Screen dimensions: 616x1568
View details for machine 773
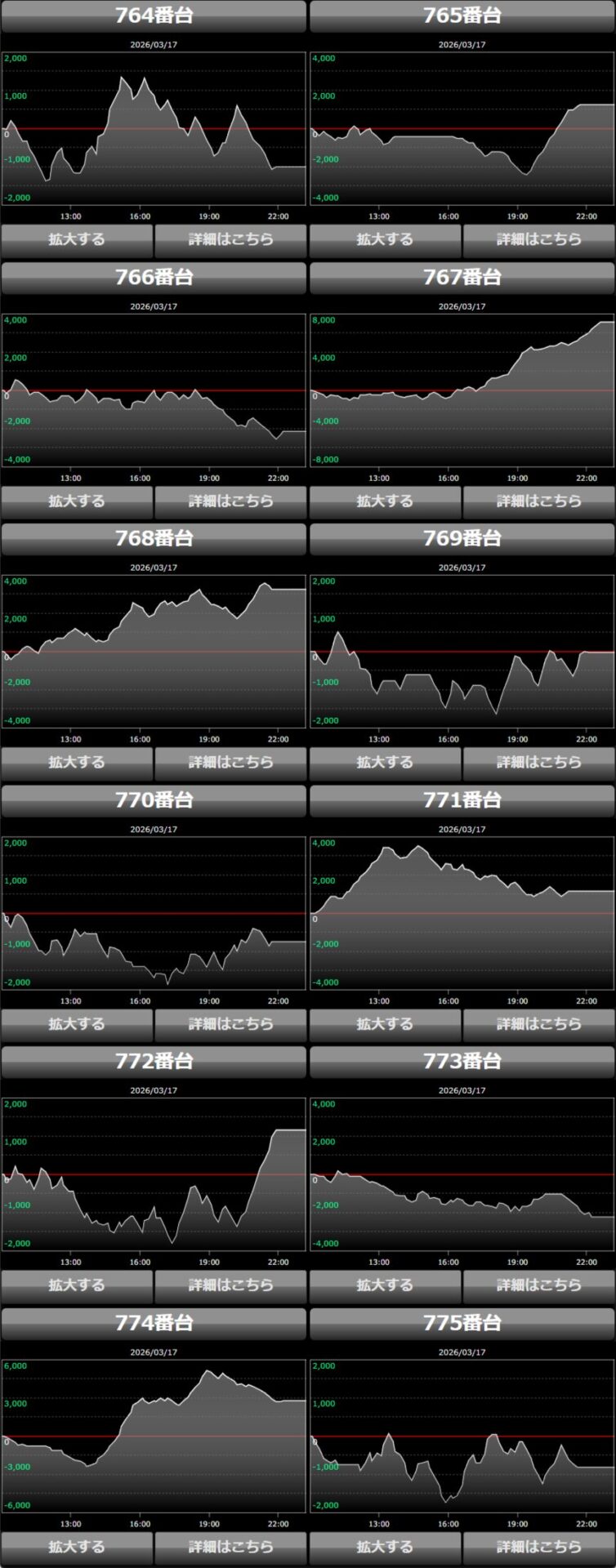(538, 1285)
